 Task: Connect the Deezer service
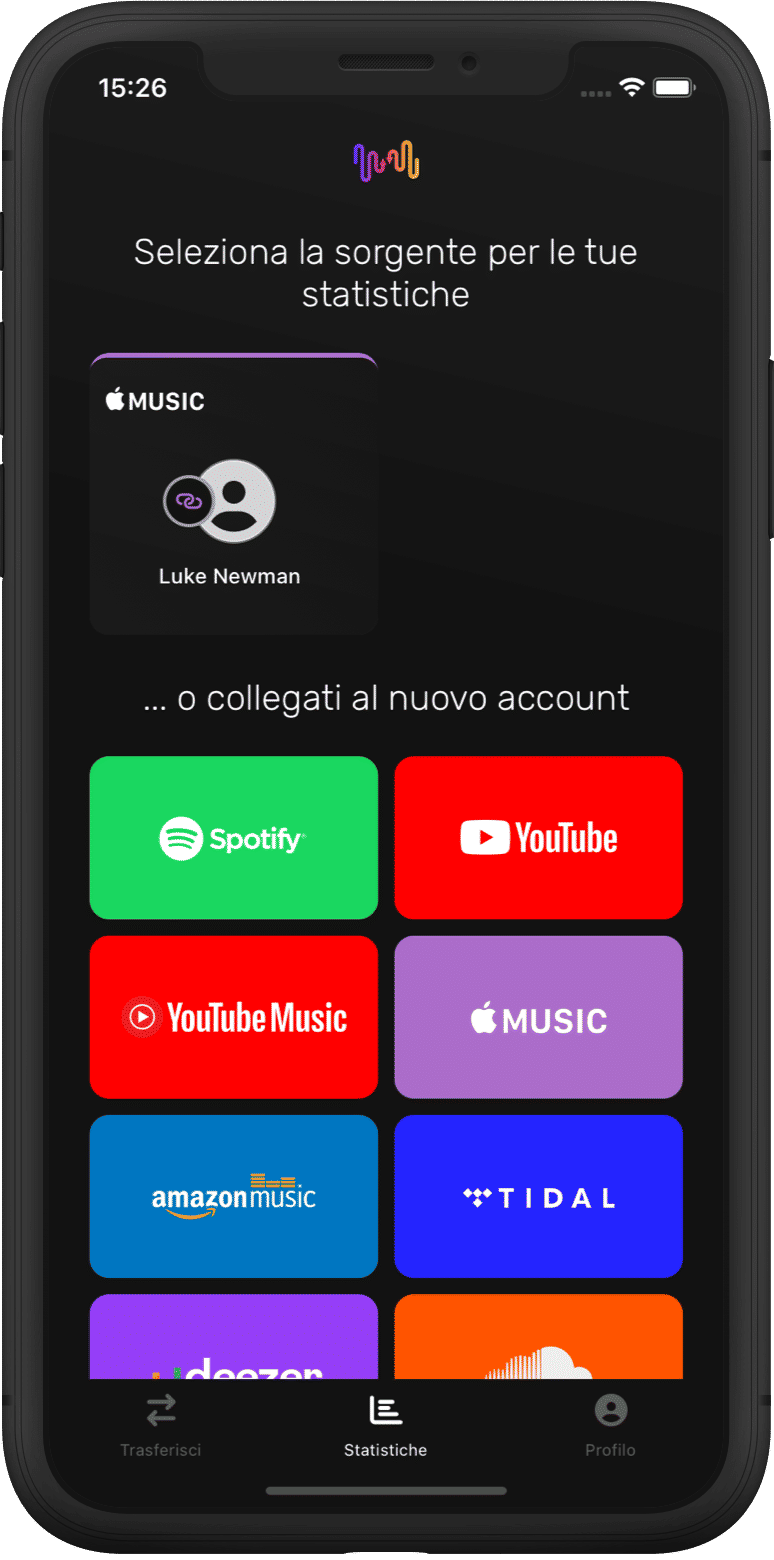[x=233, y=1345]
